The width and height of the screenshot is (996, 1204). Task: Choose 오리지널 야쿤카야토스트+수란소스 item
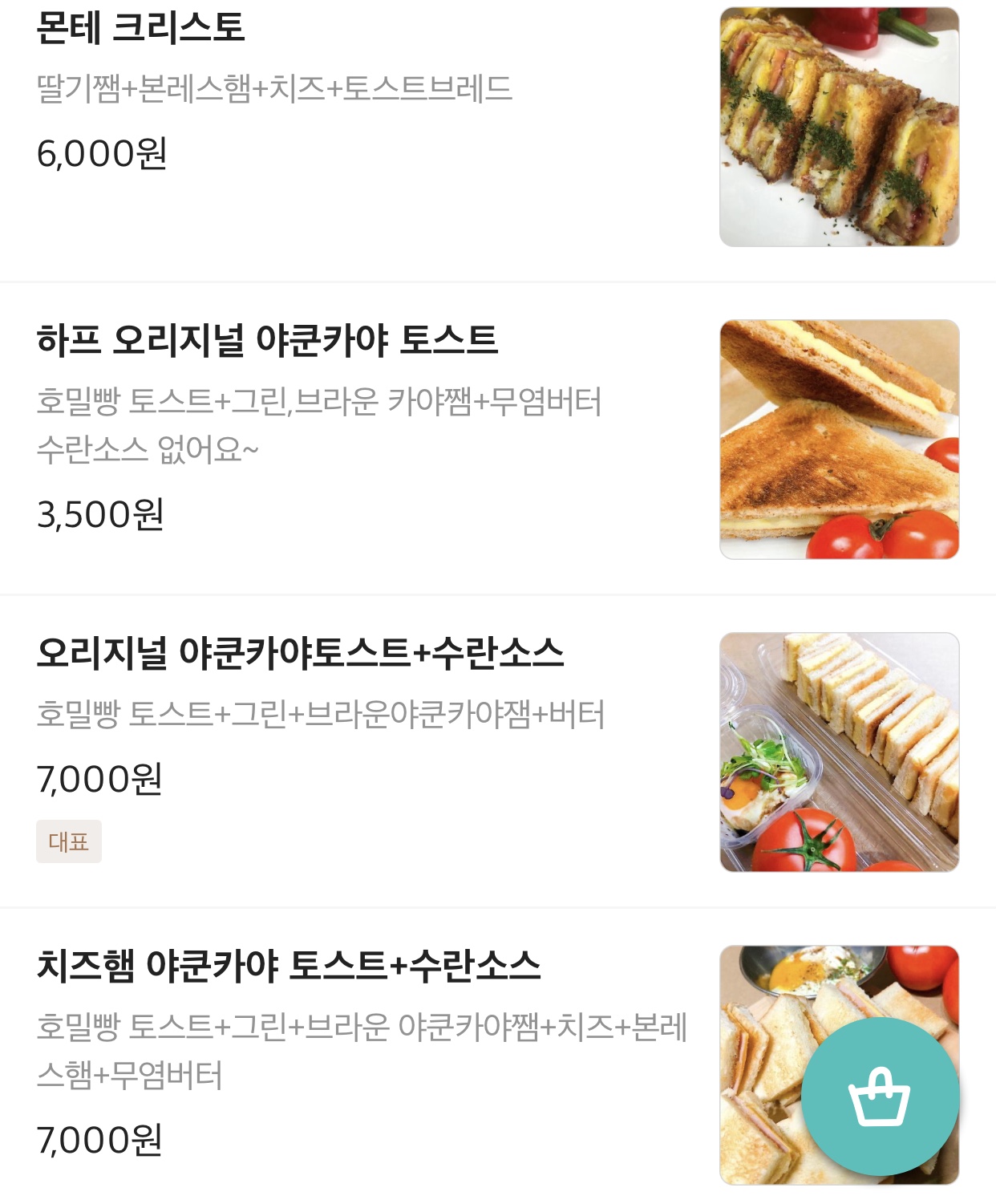click(x=300, y=653)
